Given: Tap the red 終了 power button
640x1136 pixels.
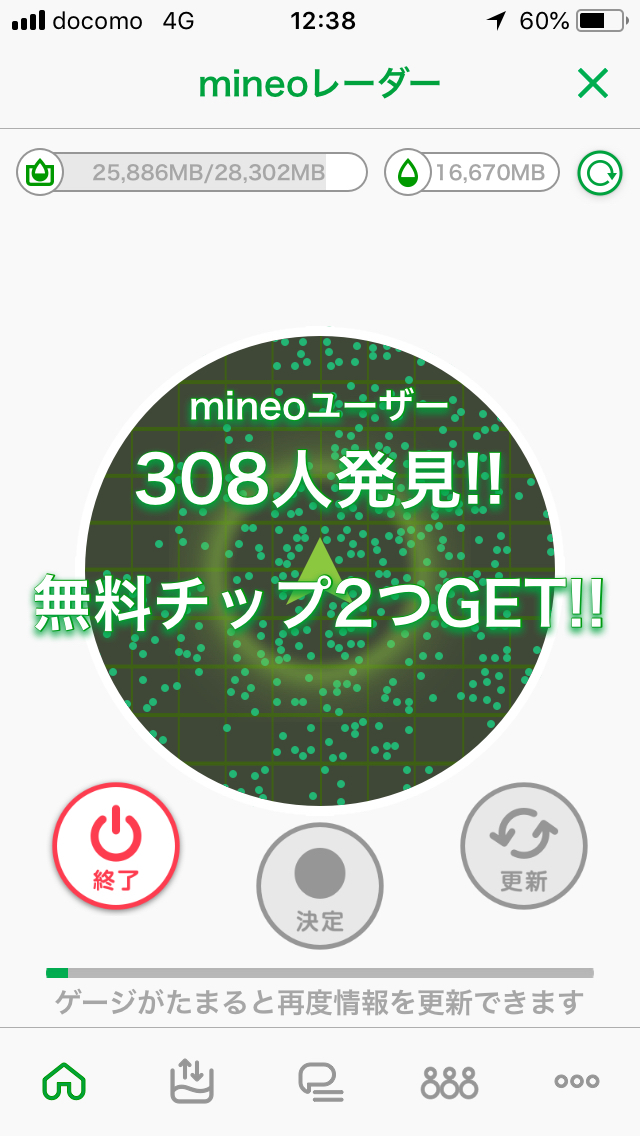Looking at the screenshot, I should tap(116, 847).
